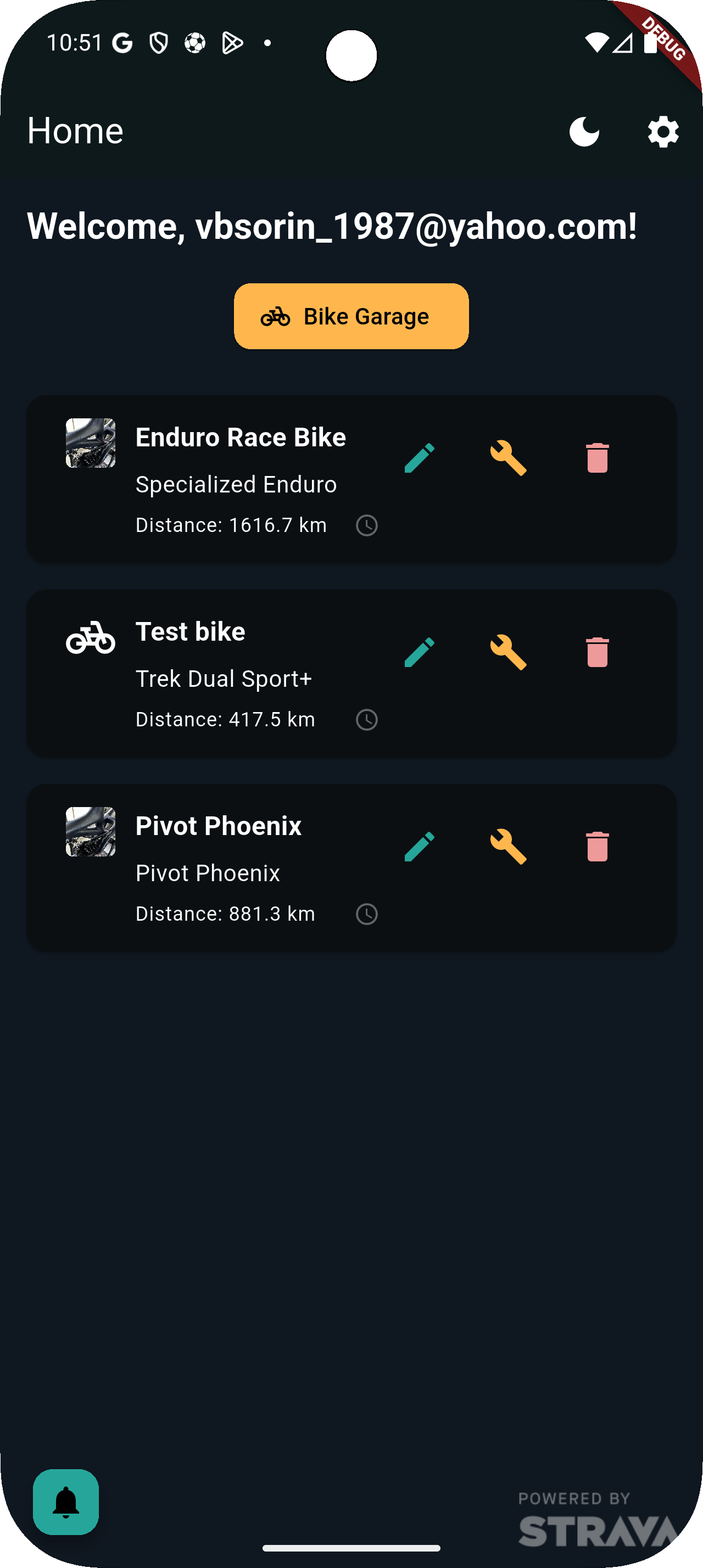Tap the clock icon on Pivot Phoenix
Image resolution: width=703 pixels, height=1568 pixels.
366,914
